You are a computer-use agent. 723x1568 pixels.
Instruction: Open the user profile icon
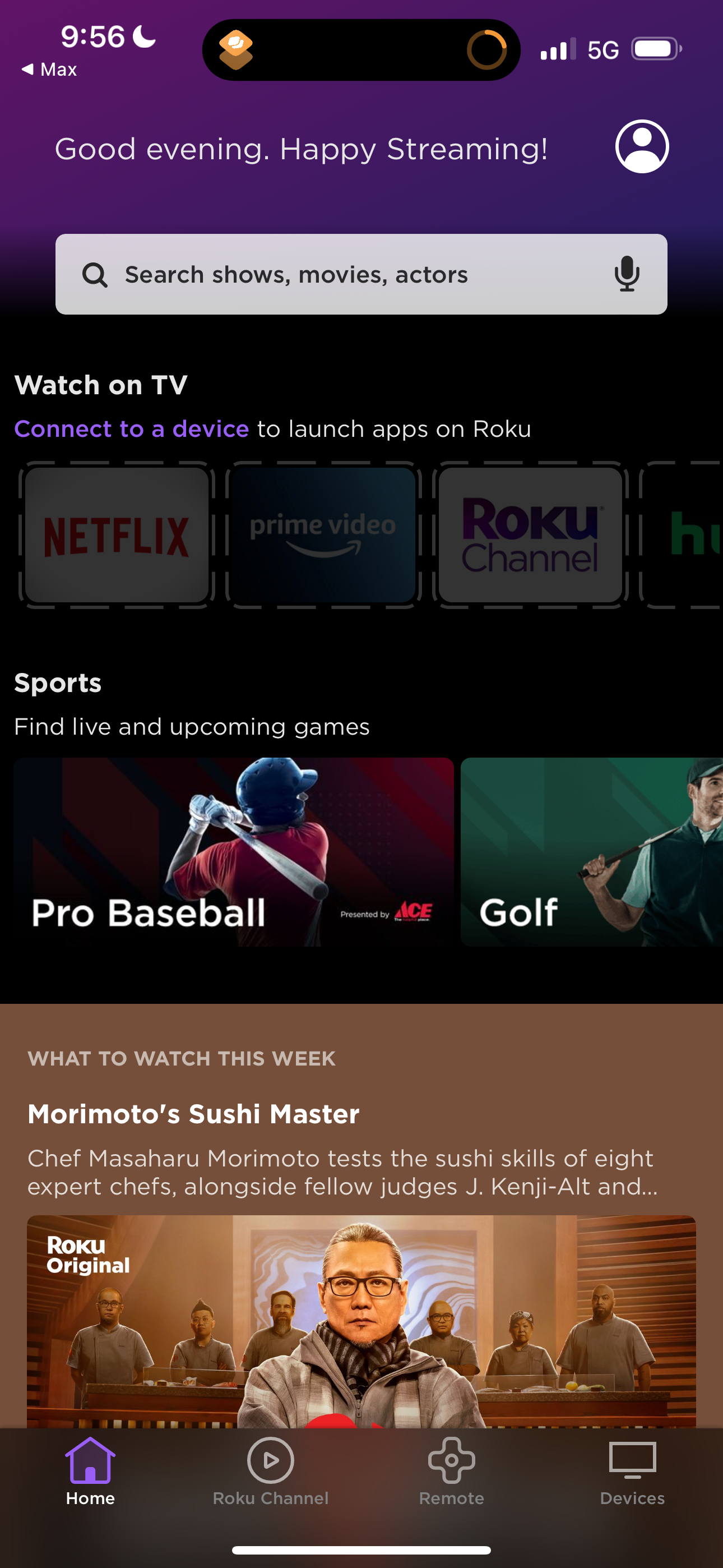click(x=641, y=147)
